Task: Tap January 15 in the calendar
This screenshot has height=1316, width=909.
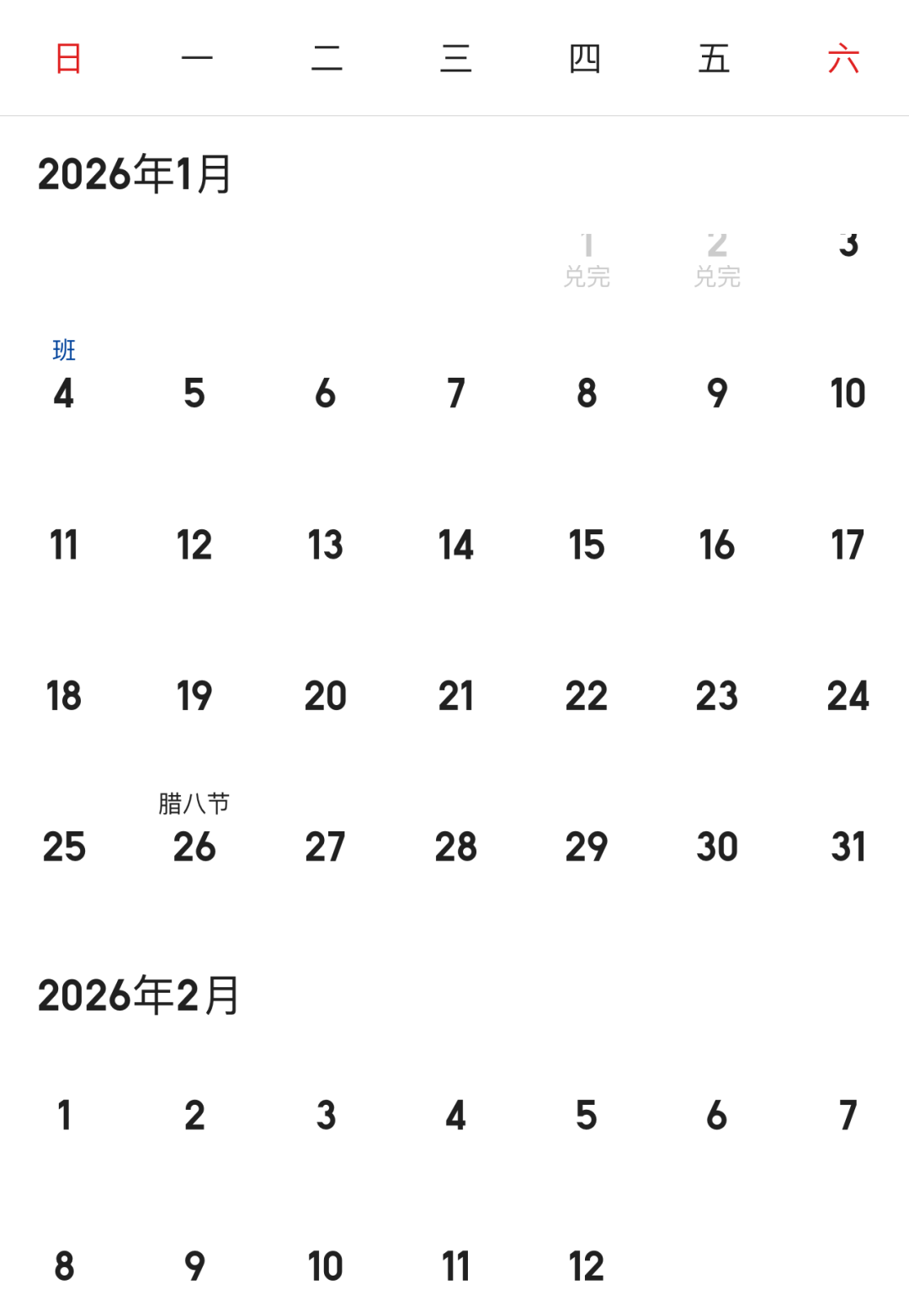Action: pyautogui.click(x=587, y=544)
